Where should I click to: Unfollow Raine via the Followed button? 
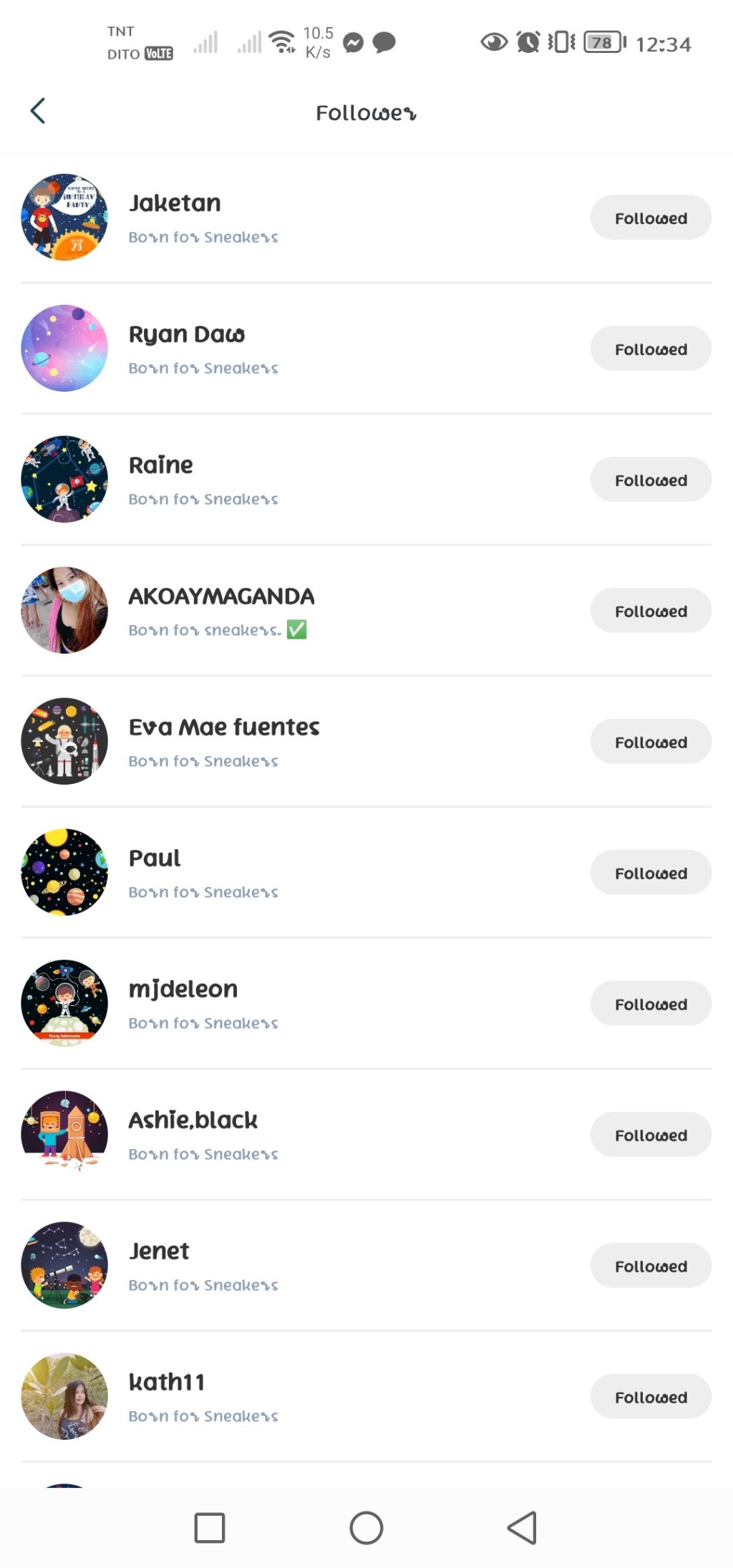(650, 480)
